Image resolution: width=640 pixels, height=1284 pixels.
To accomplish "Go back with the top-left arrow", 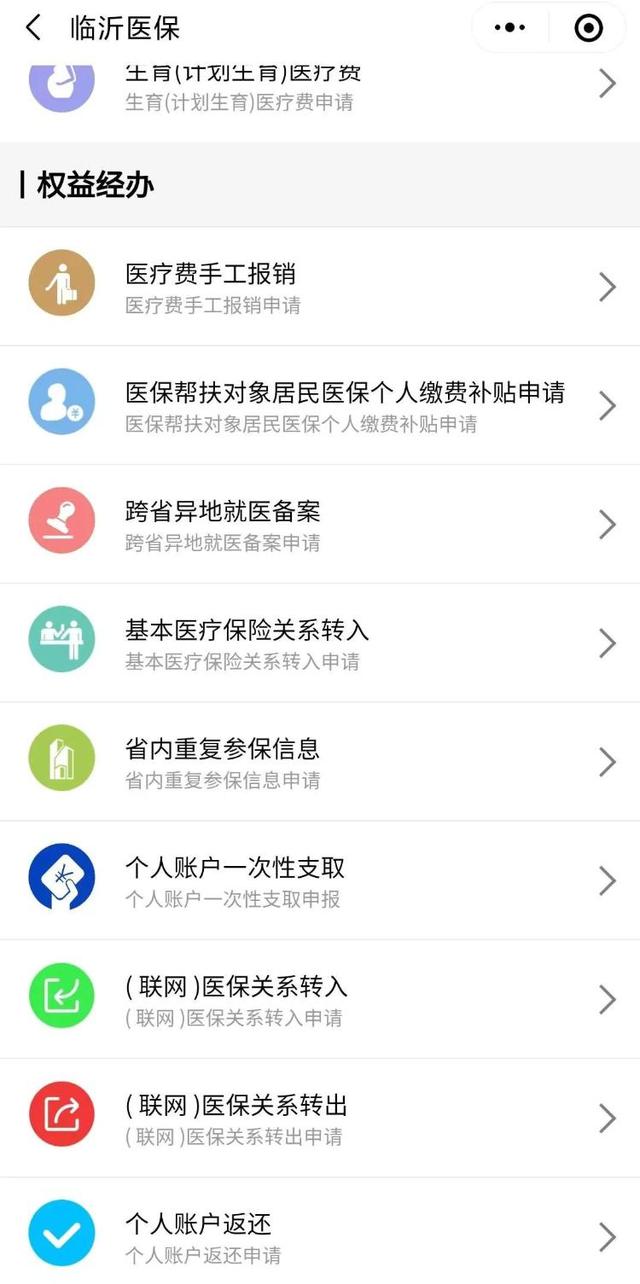I will (34, 28).
